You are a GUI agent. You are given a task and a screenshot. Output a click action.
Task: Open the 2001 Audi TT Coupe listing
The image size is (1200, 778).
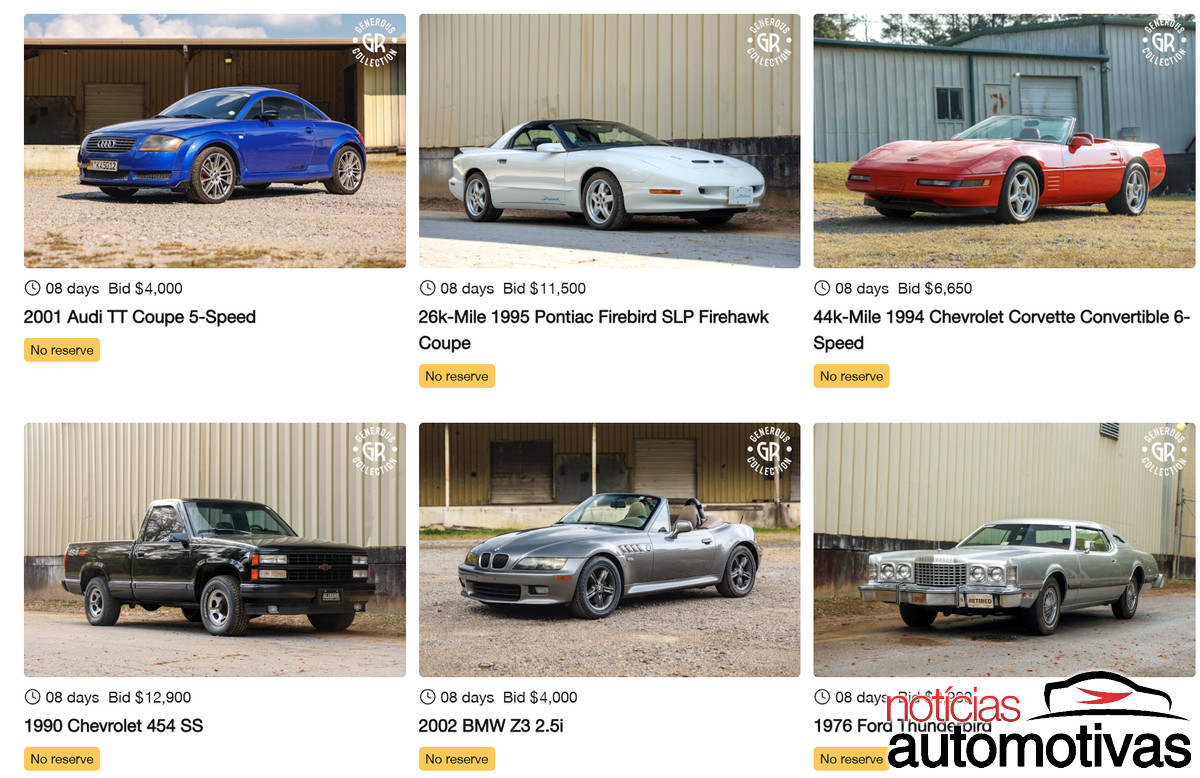click(x=140, y=317)
